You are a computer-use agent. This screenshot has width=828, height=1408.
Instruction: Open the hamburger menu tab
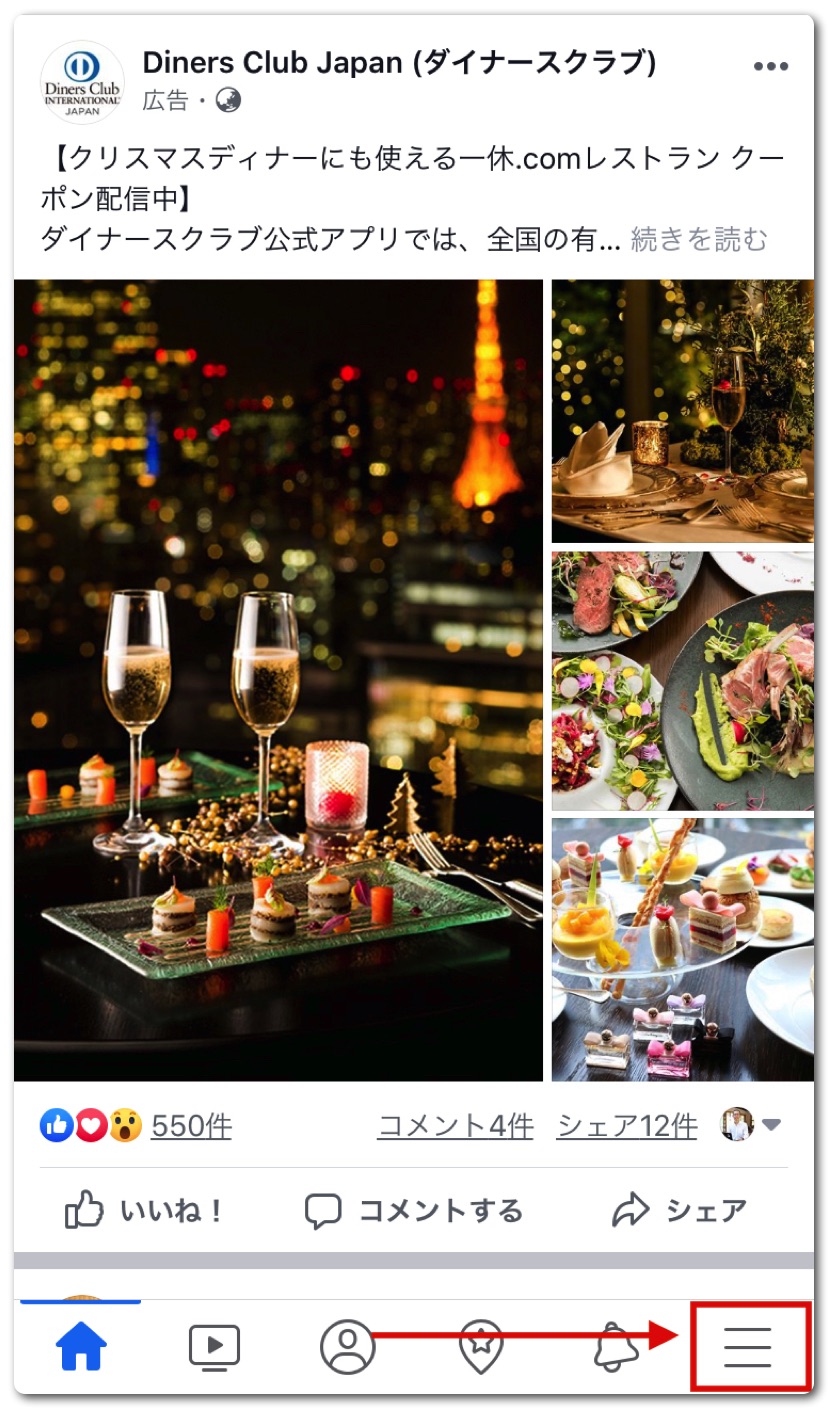[x=748, y=1348]
